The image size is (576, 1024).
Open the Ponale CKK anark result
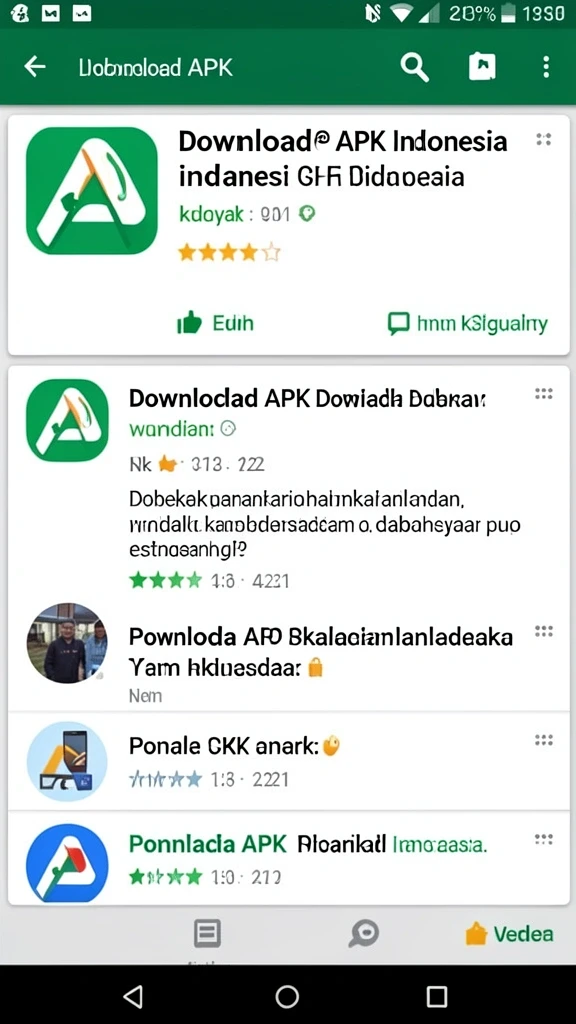(288, 761)
